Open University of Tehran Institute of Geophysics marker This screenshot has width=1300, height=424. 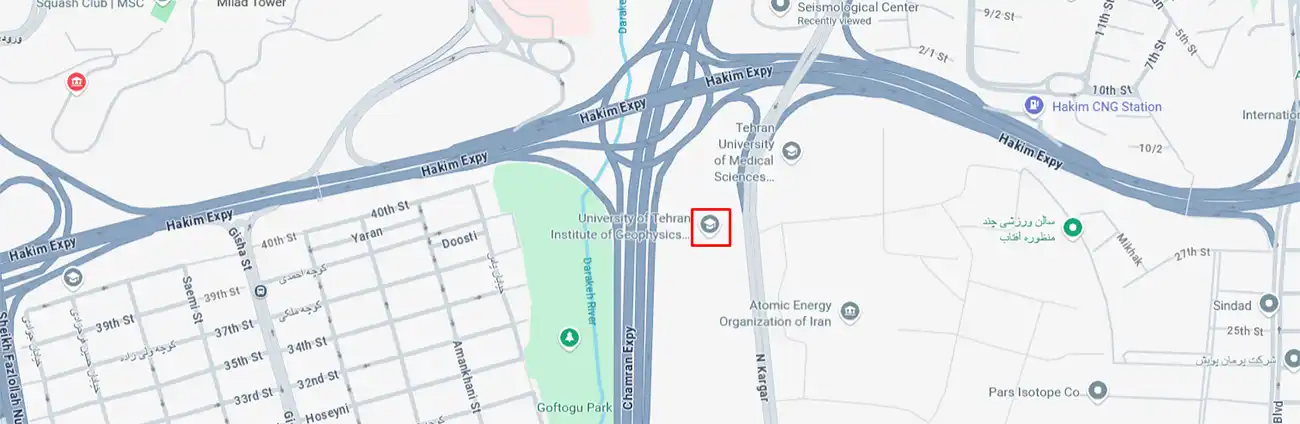(710, 224)
